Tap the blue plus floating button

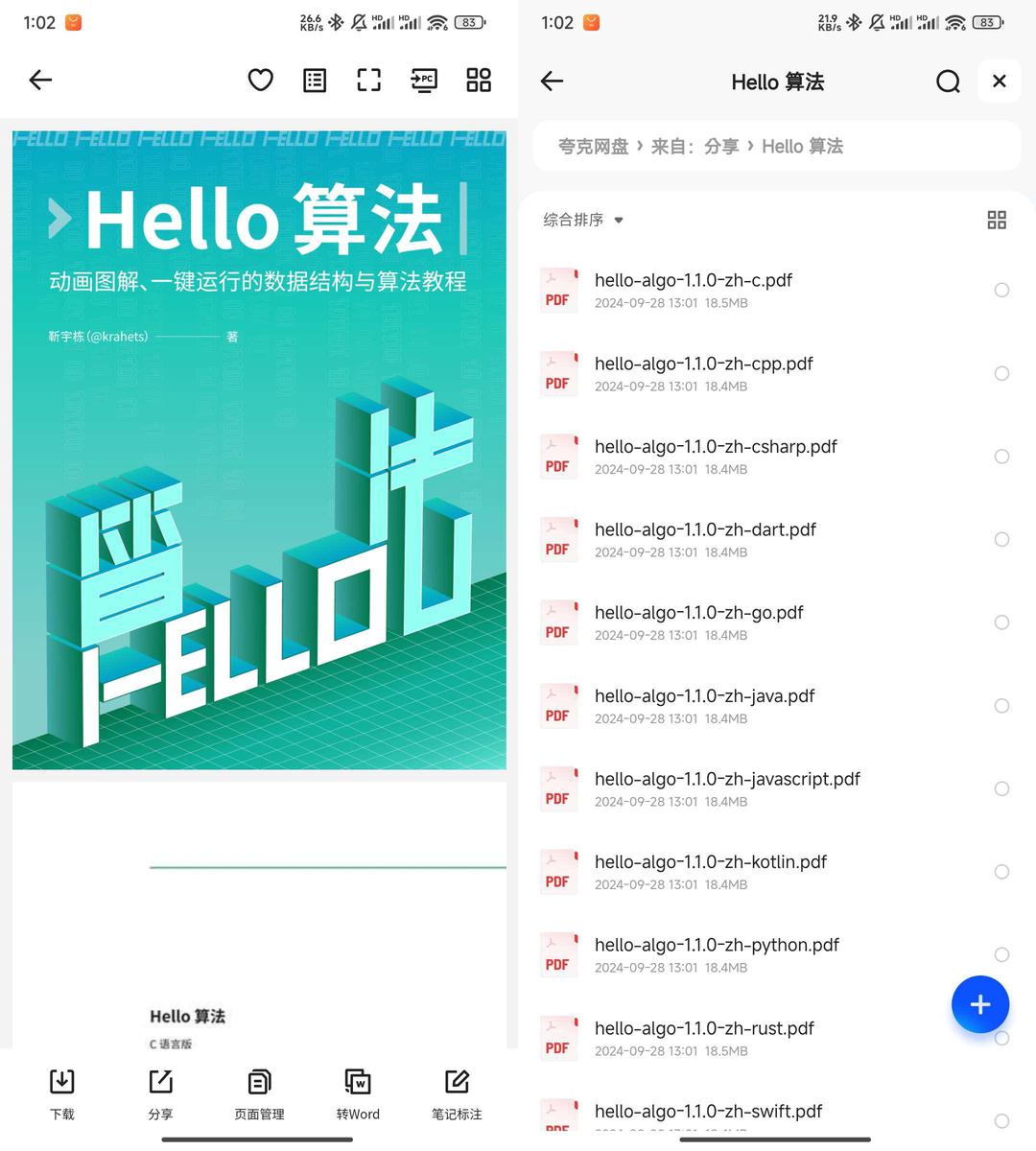979,1004
